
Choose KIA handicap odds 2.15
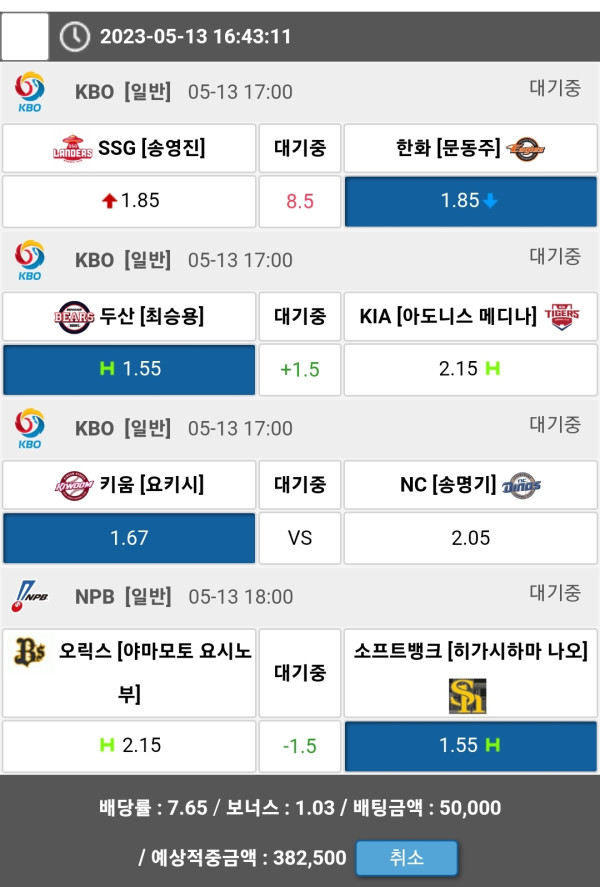click(470, 369)
